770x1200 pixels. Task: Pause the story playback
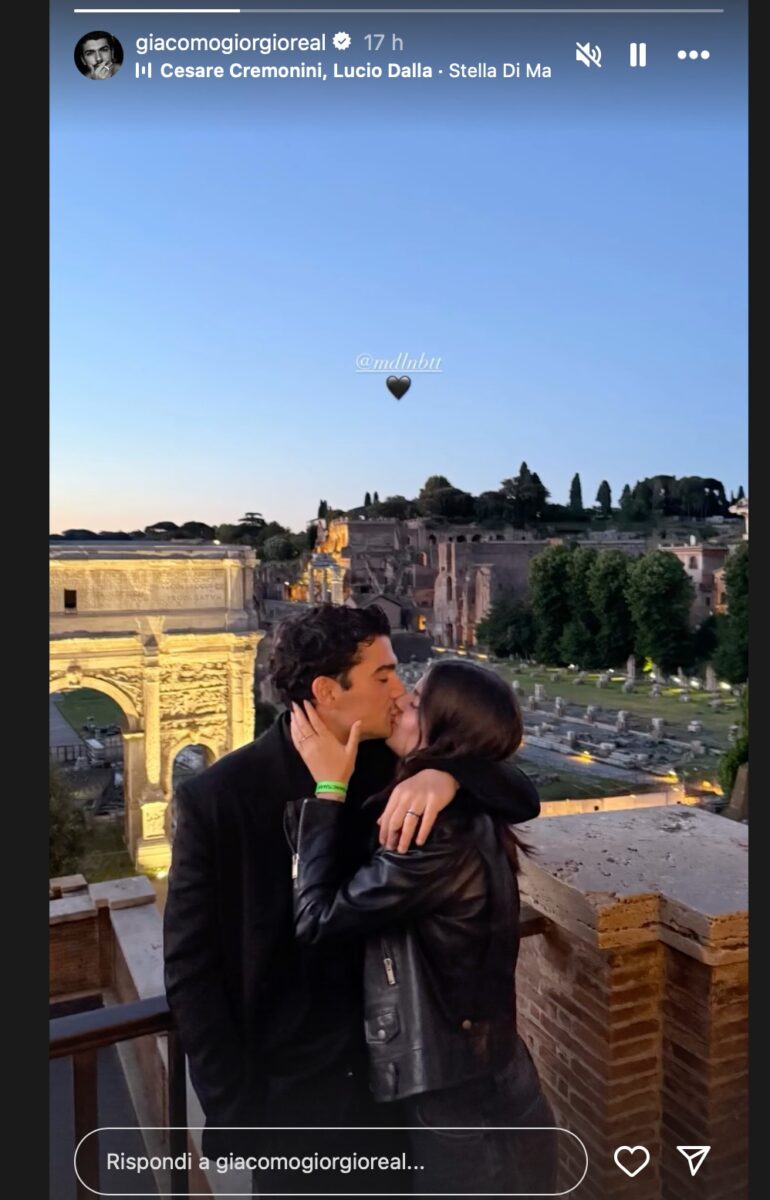pyautogui.click(x=638, y=55)
